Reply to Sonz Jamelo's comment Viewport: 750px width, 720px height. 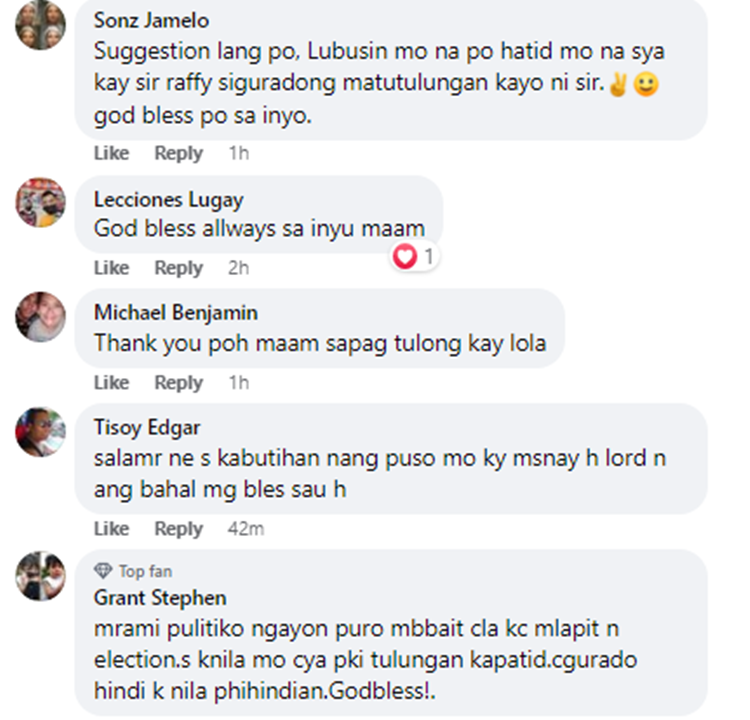[x=178, y=153]
